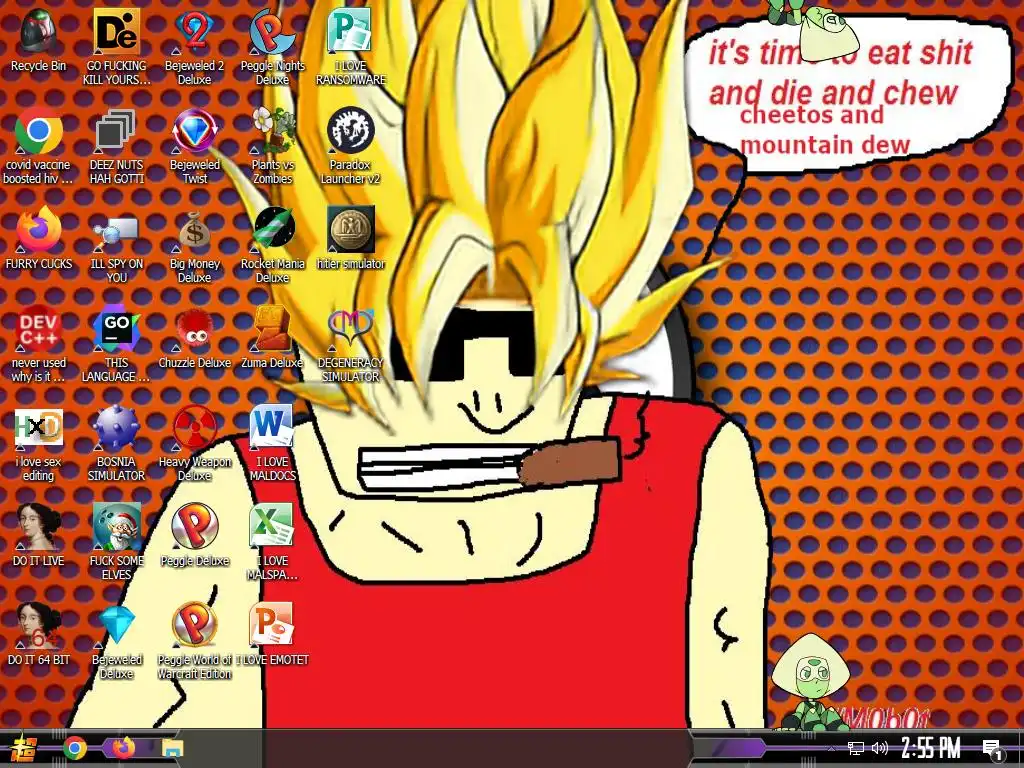The height and width of the screenshot is (768, 1024).
Task: Launch Peggle Deluxe
Action: (194, 528)
